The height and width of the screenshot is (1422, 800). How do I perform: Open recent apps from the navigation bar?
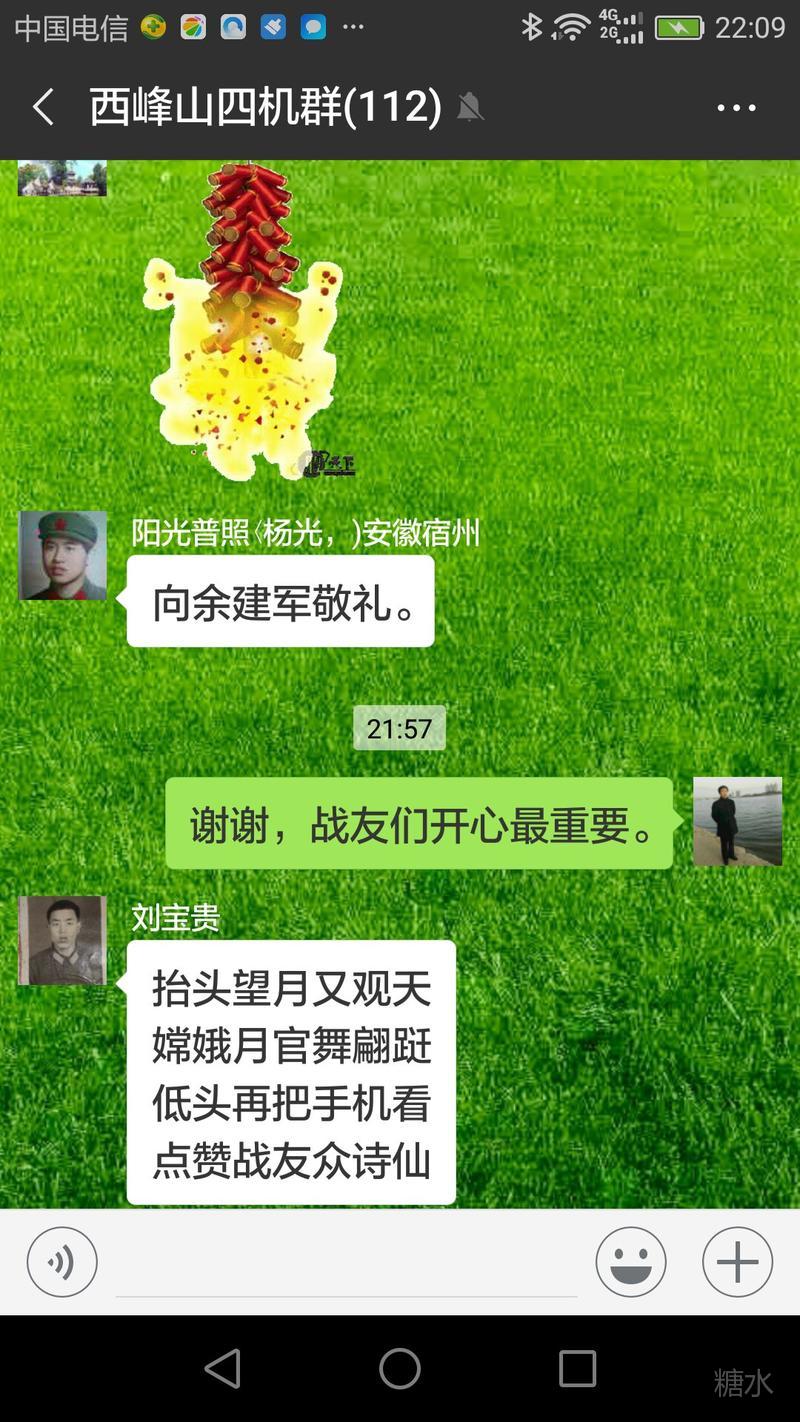click(x=577, y=1368)
